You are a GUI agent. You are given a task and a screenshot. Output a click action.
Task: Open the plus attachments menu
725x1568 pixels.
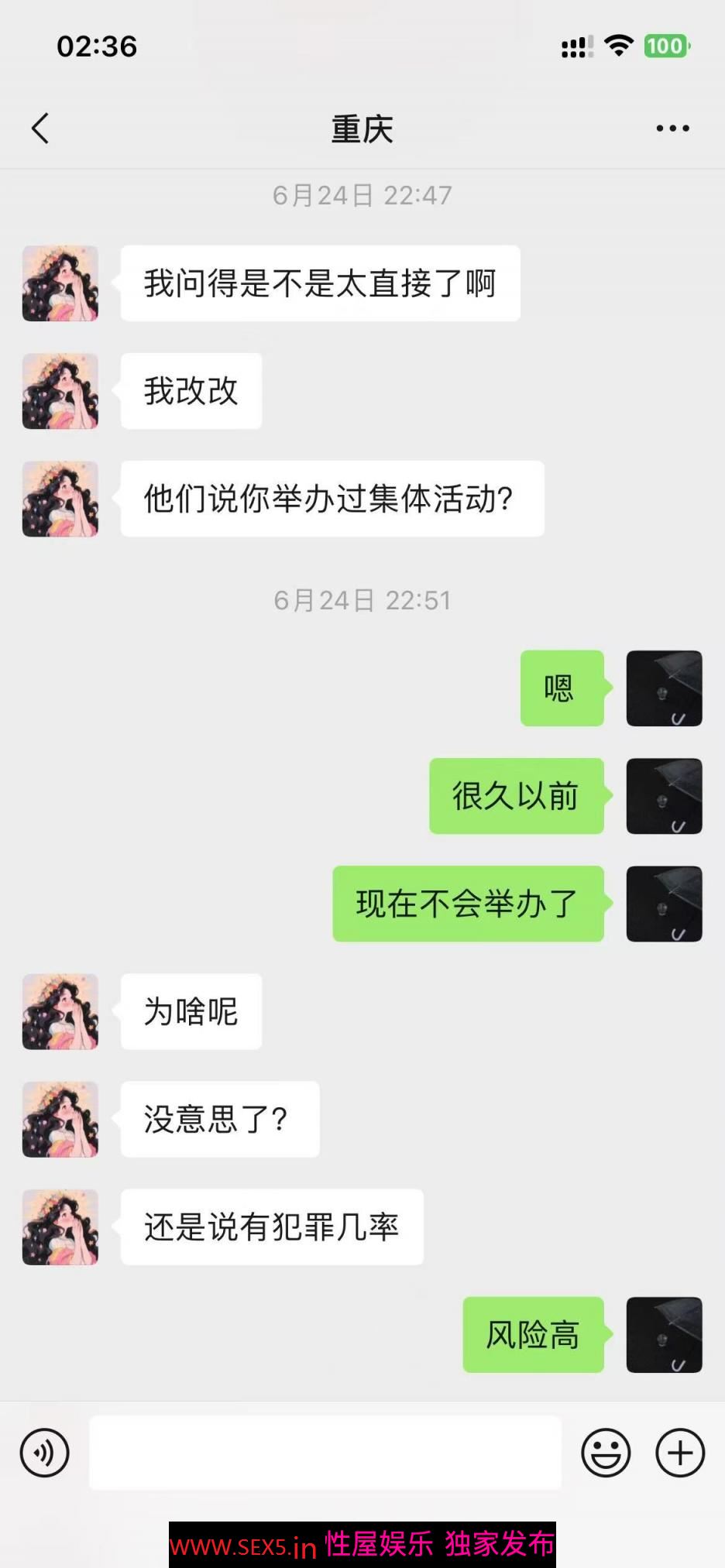click(680, 1453)
